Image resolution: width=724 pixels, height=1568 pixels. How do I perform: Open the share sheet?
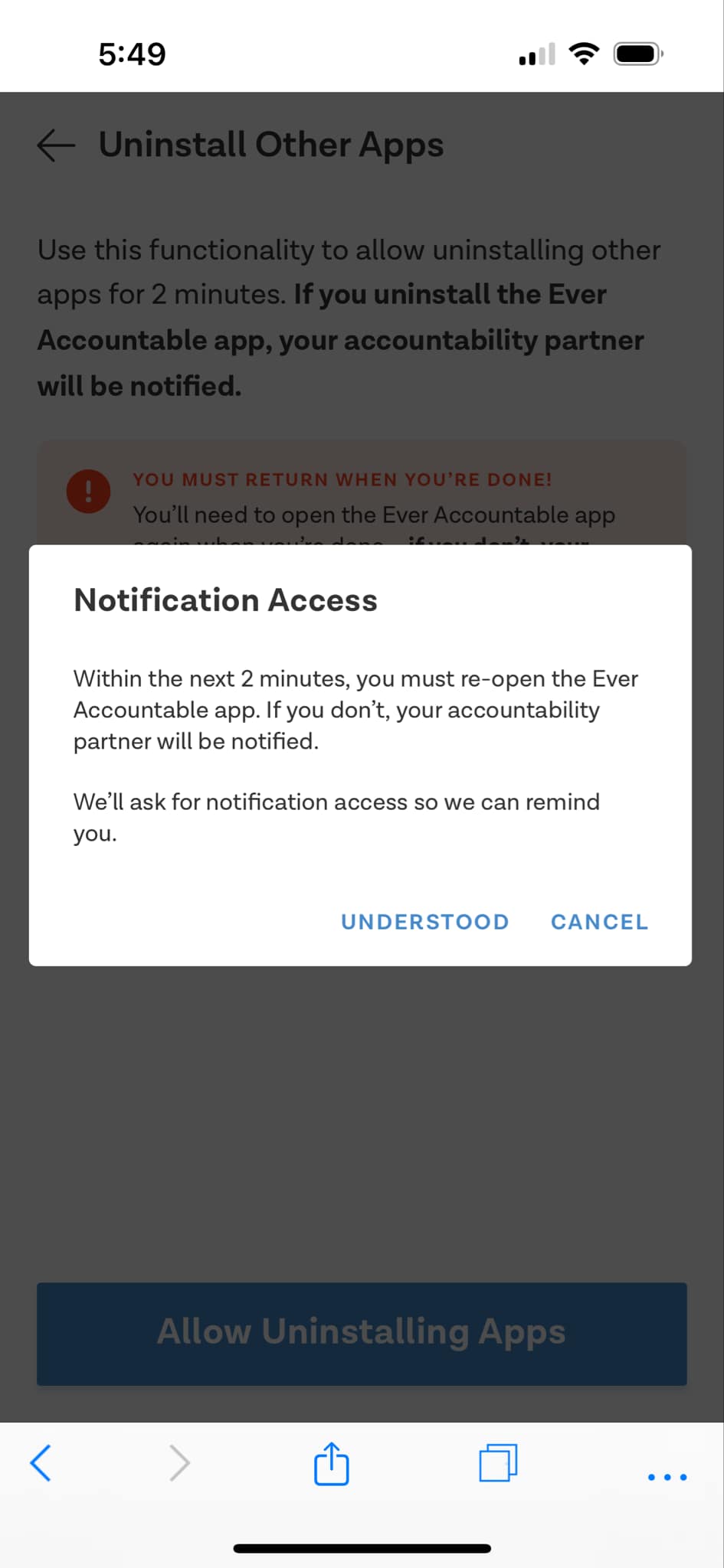[332, 1463]
